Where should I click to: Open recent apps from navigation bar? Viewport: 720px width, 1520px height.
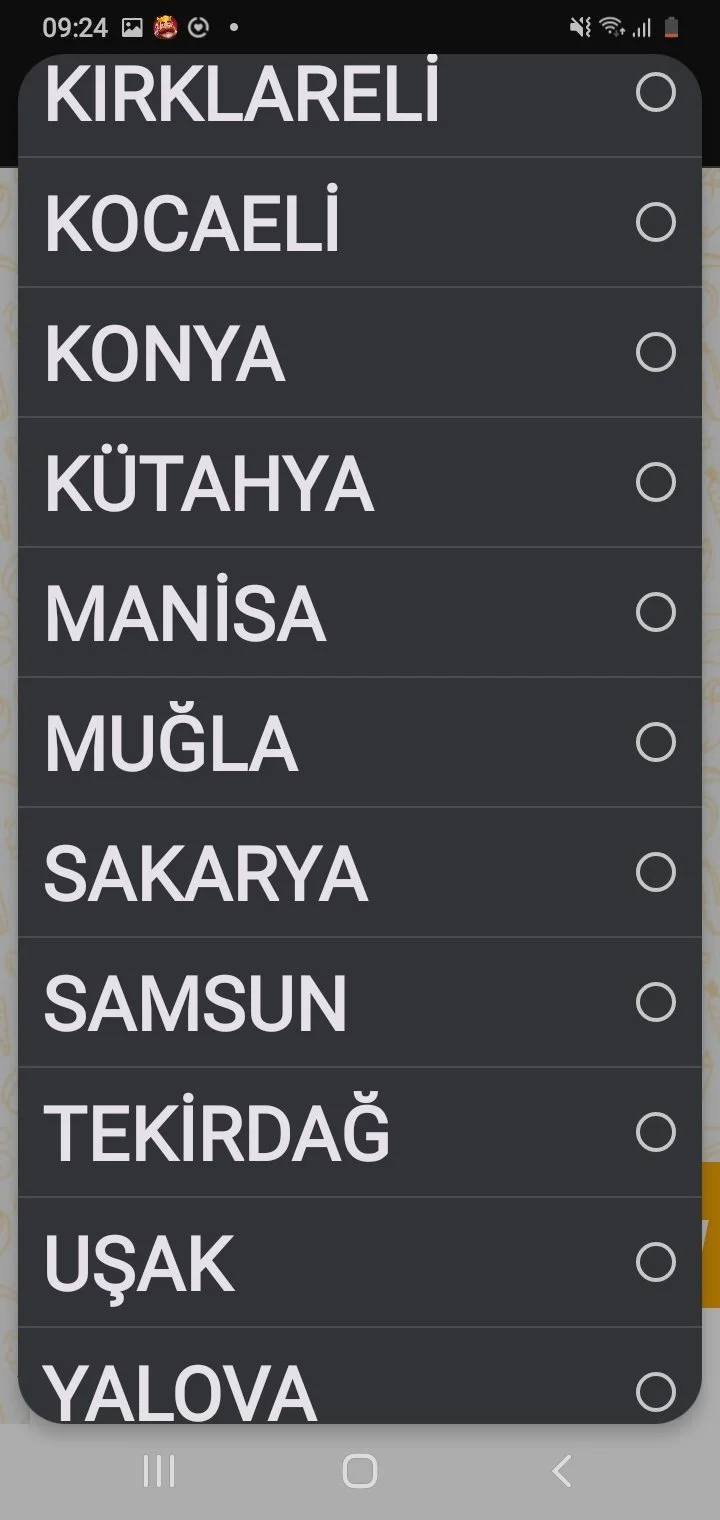[x=159, y=1471]
